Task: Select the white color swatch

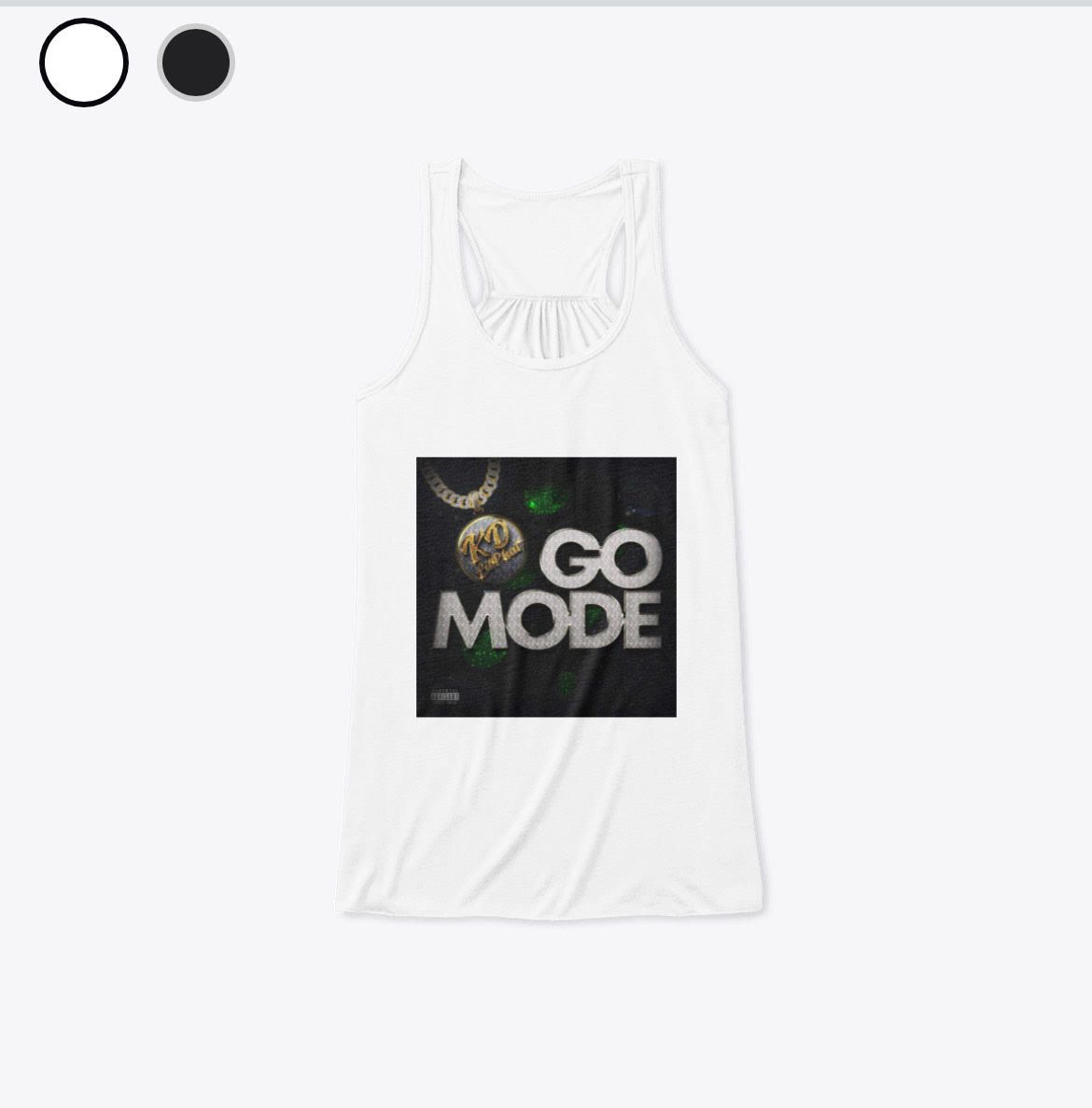Action: coord(84,63)
